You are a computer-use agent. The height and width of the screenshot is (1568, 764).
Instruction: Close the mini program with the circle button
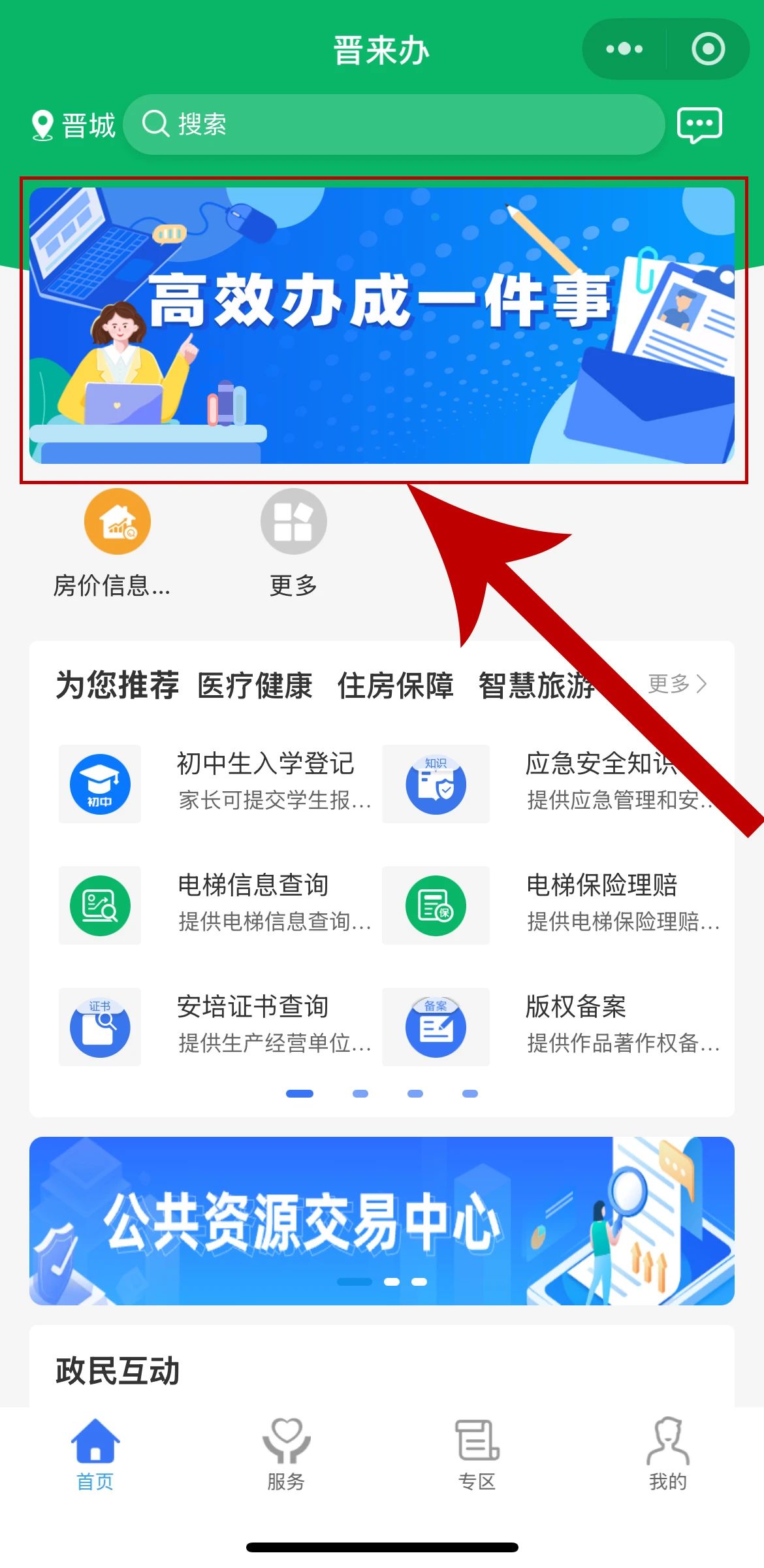[708, 49]
